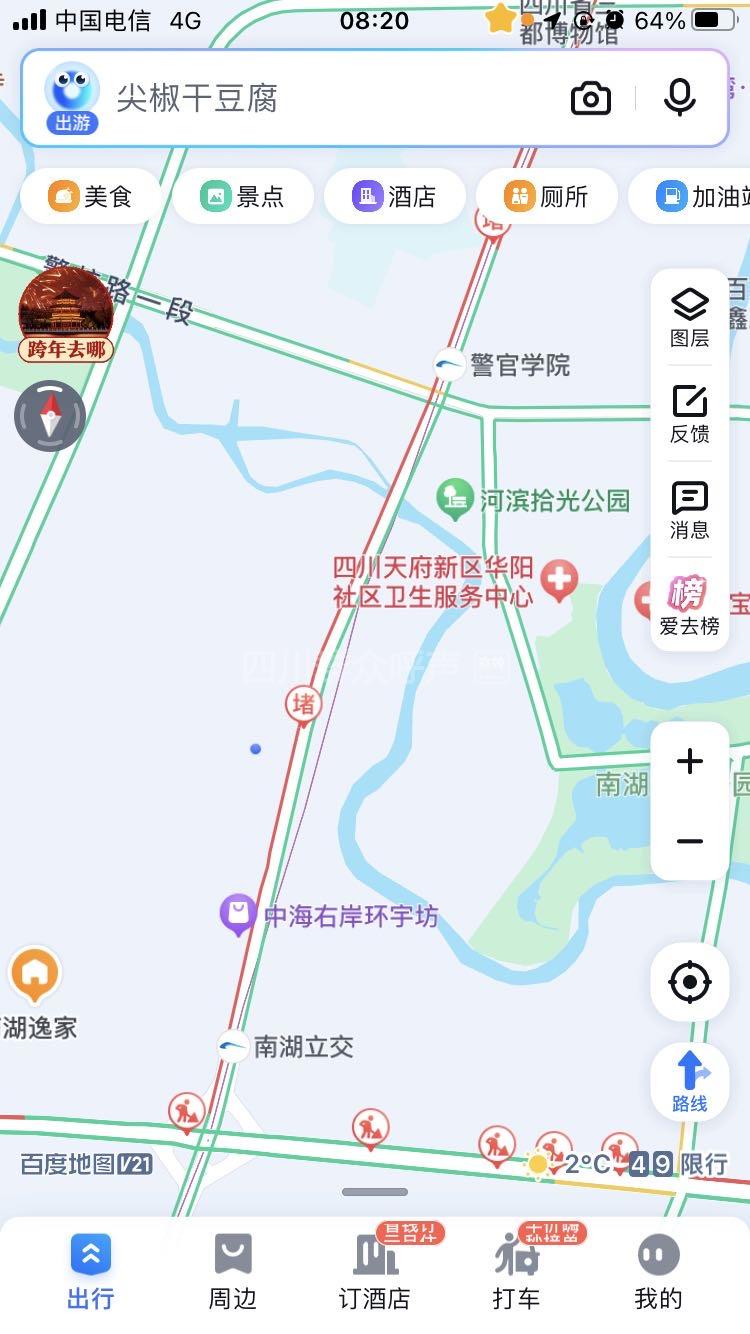Select the 酒店 category chip
The image size is (750, 1334).
pos(395,196)
